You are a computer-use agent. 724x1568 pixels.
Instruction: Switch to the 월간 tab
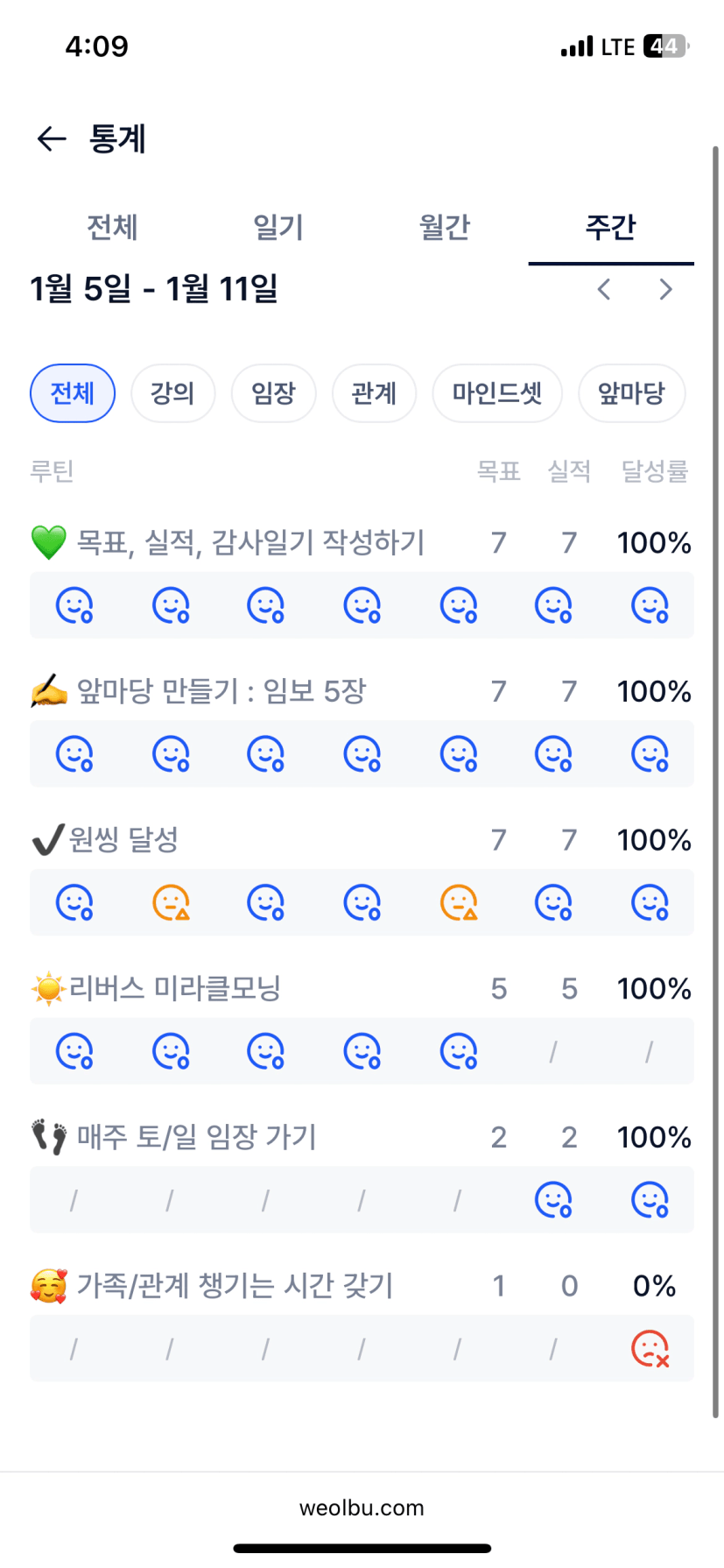(x=445, y=228)
